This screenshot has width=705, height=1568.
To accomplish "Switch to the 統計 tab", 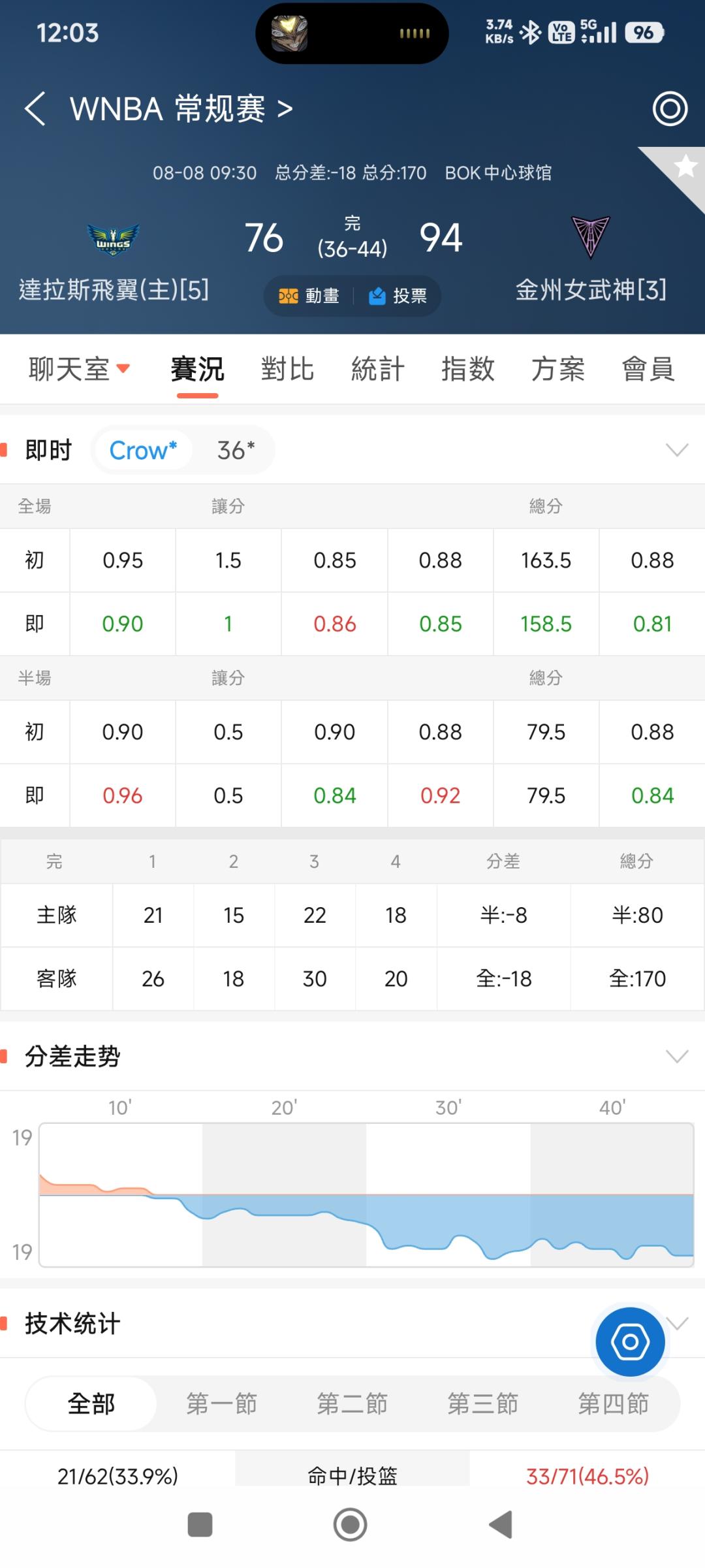I will [378, 370].
